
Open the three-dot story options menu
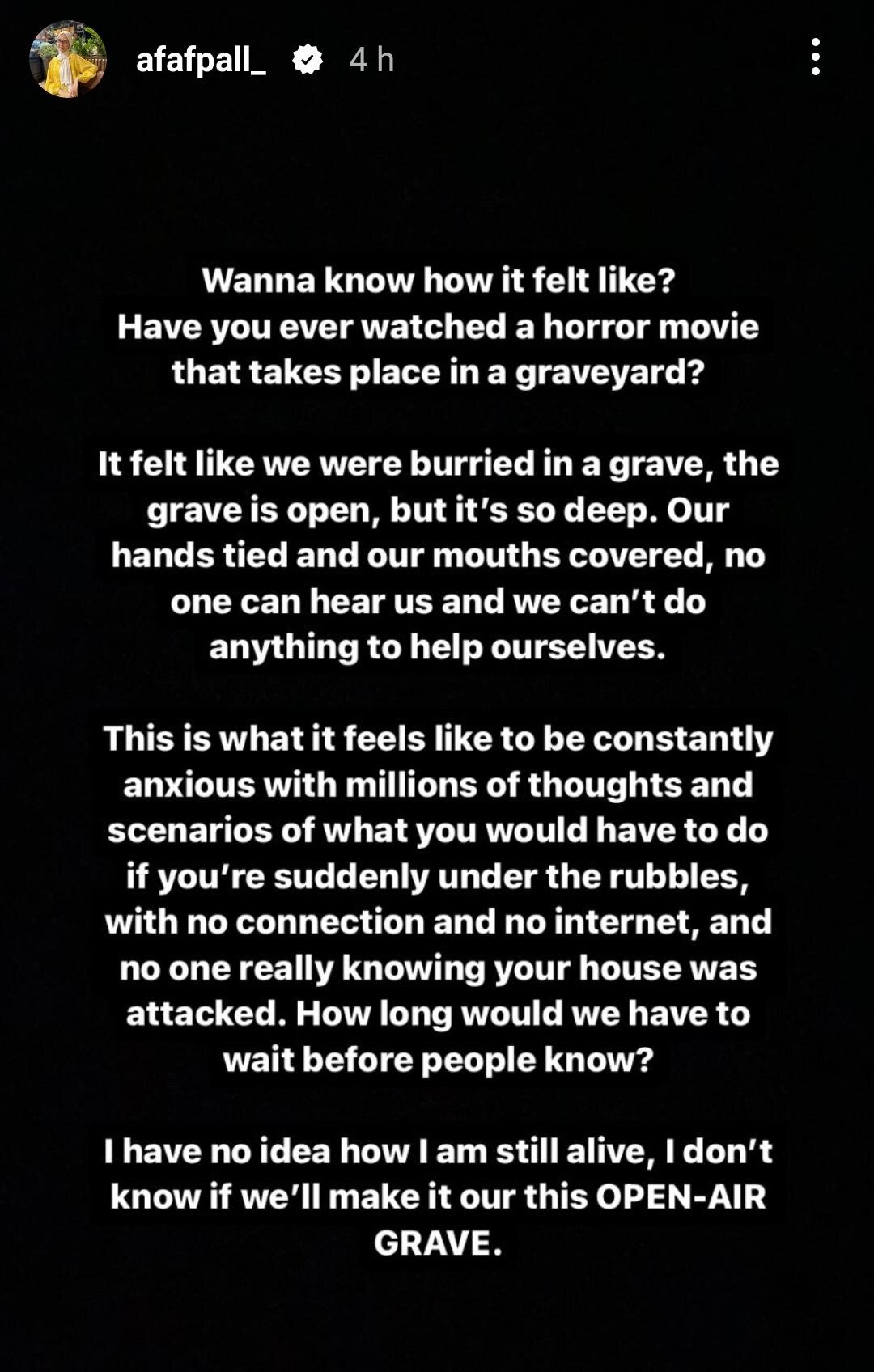(815, 57)
